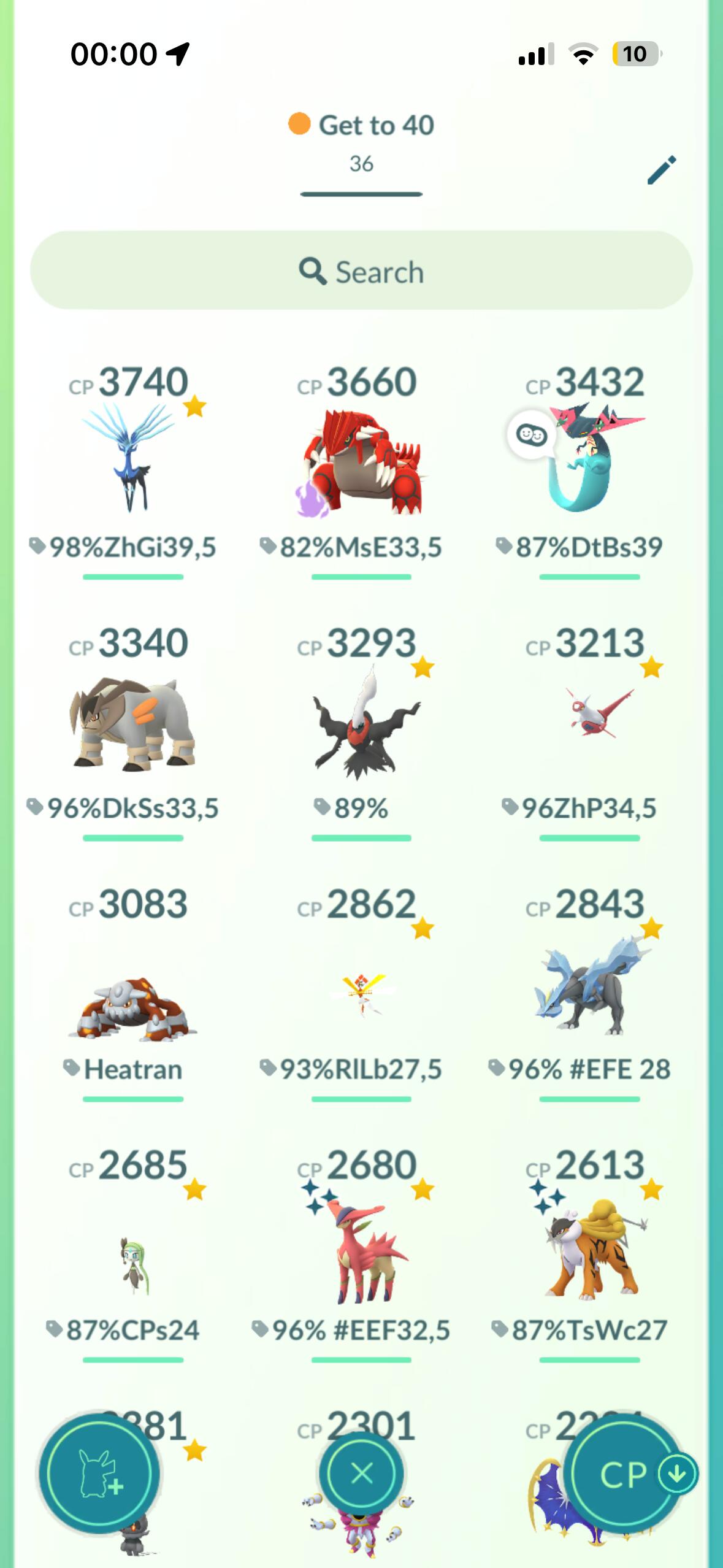View the CP 3340 Terrakion
This screenshot has width=723, height=1568.
(x=132, y=724)
